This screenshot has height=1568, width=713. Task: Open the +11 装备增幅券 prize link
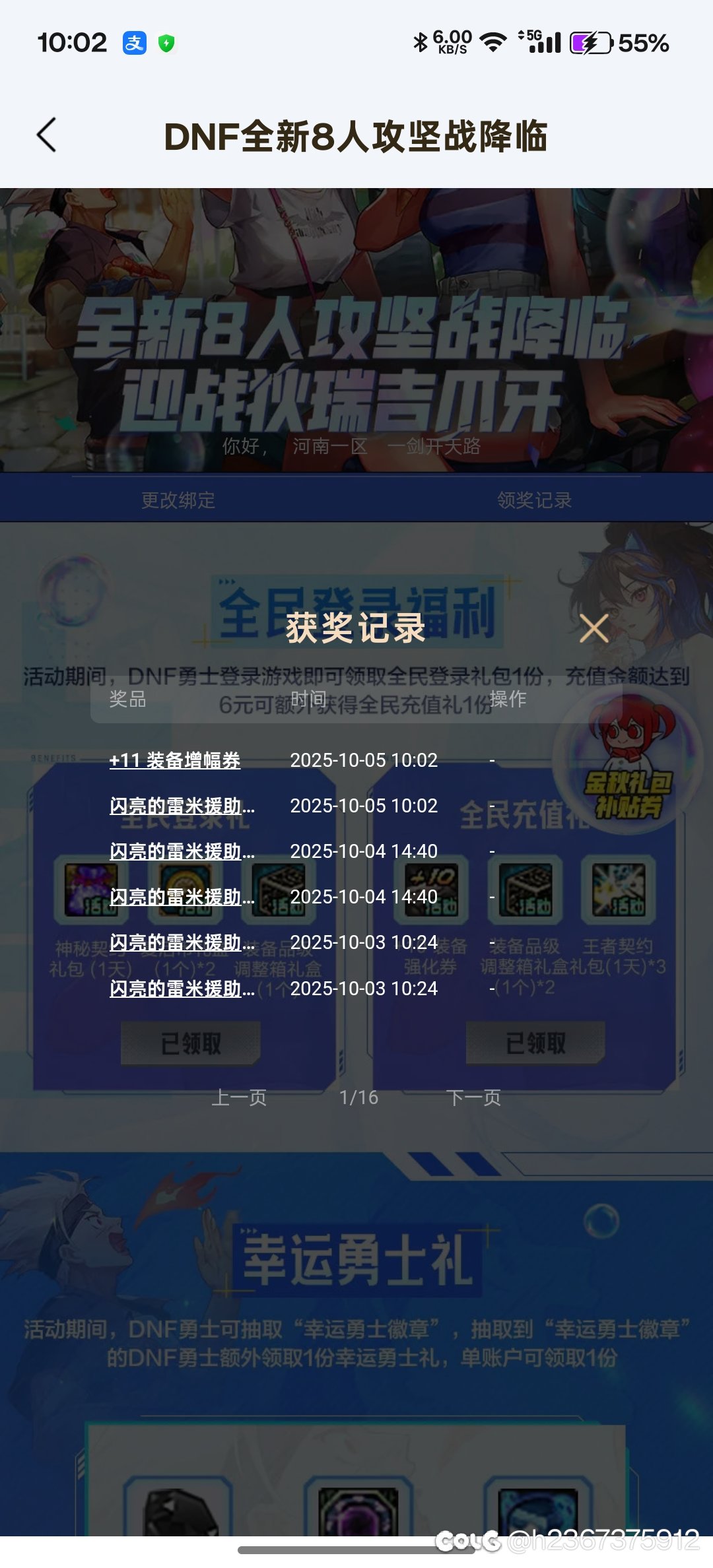click(x=174, y=760)
